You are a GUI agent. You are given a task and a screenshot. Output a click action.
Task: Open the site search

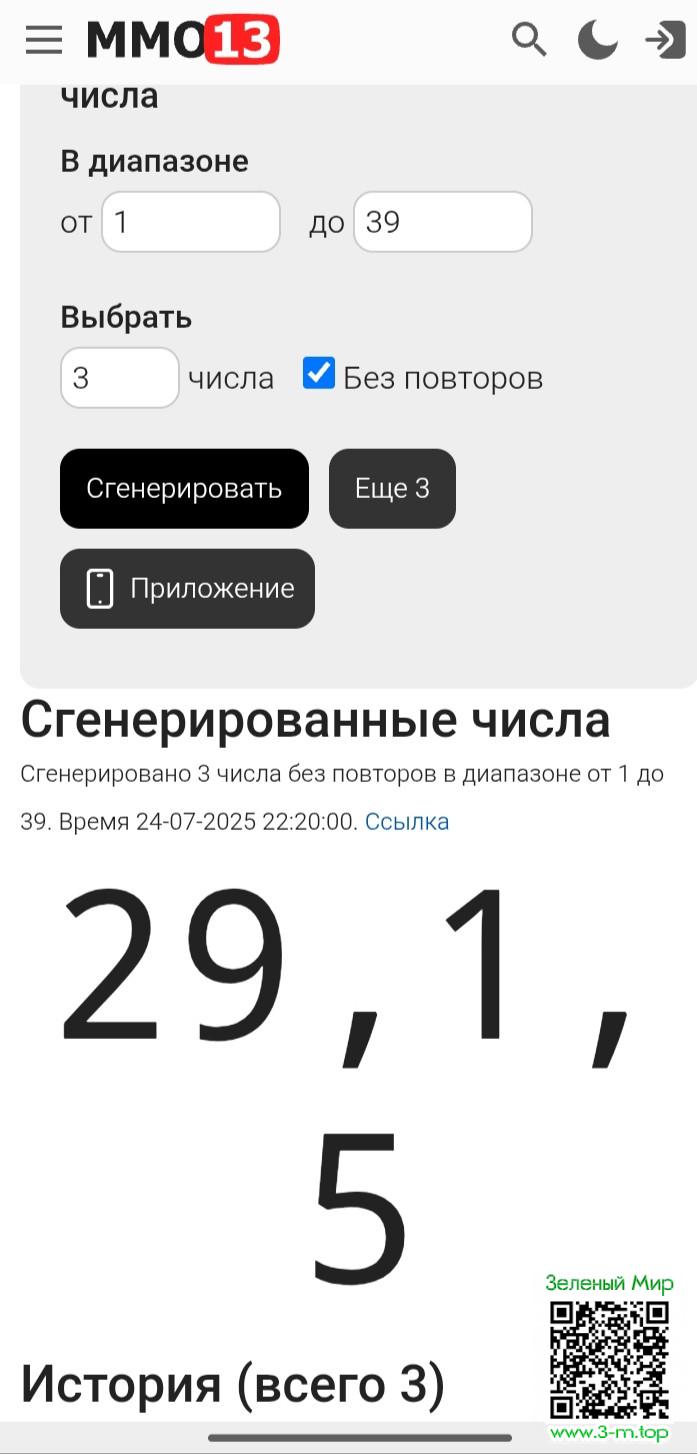click(x=529, y=41)
